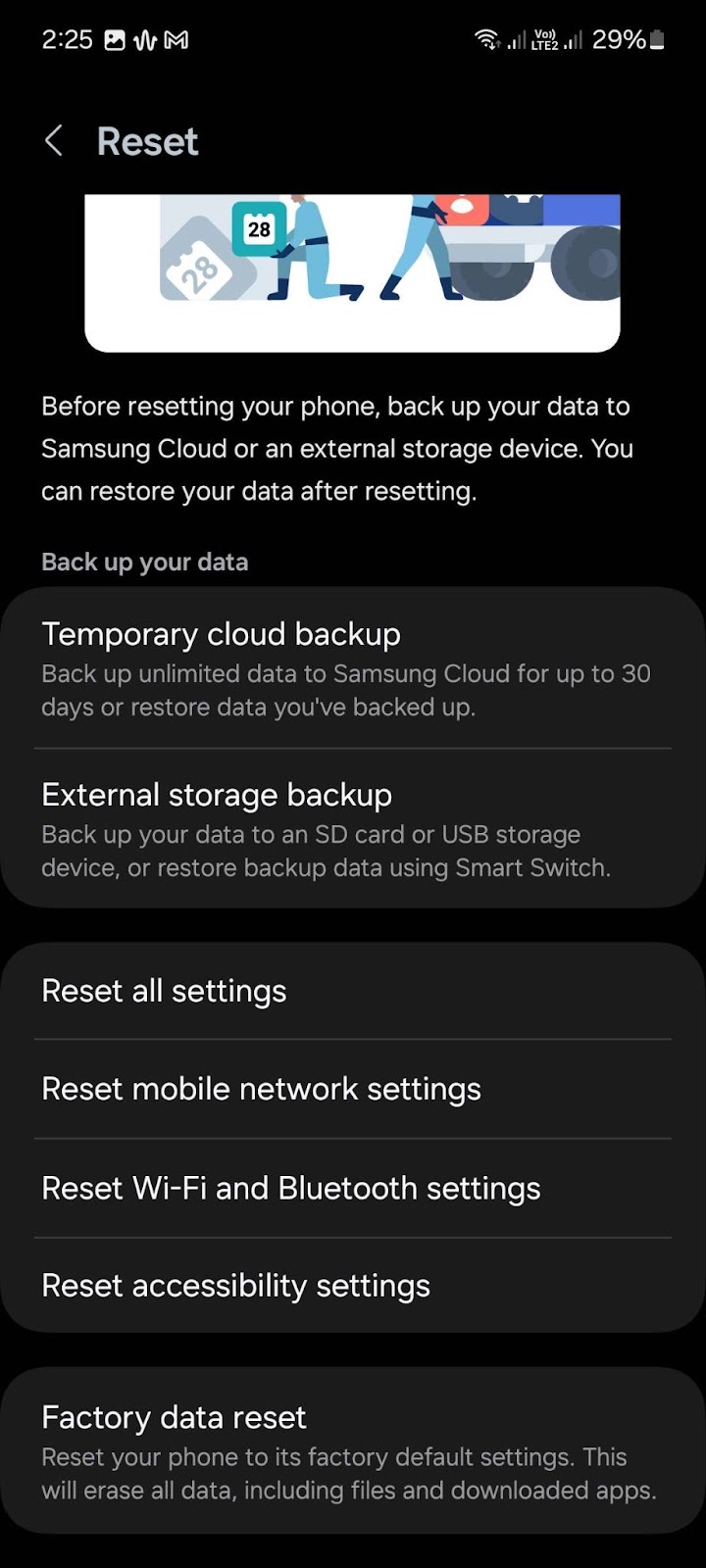Tap the Back up your data header
The width and height of the screenshot is (706, 1568).
pyautogui.click(x=144, y=562)
